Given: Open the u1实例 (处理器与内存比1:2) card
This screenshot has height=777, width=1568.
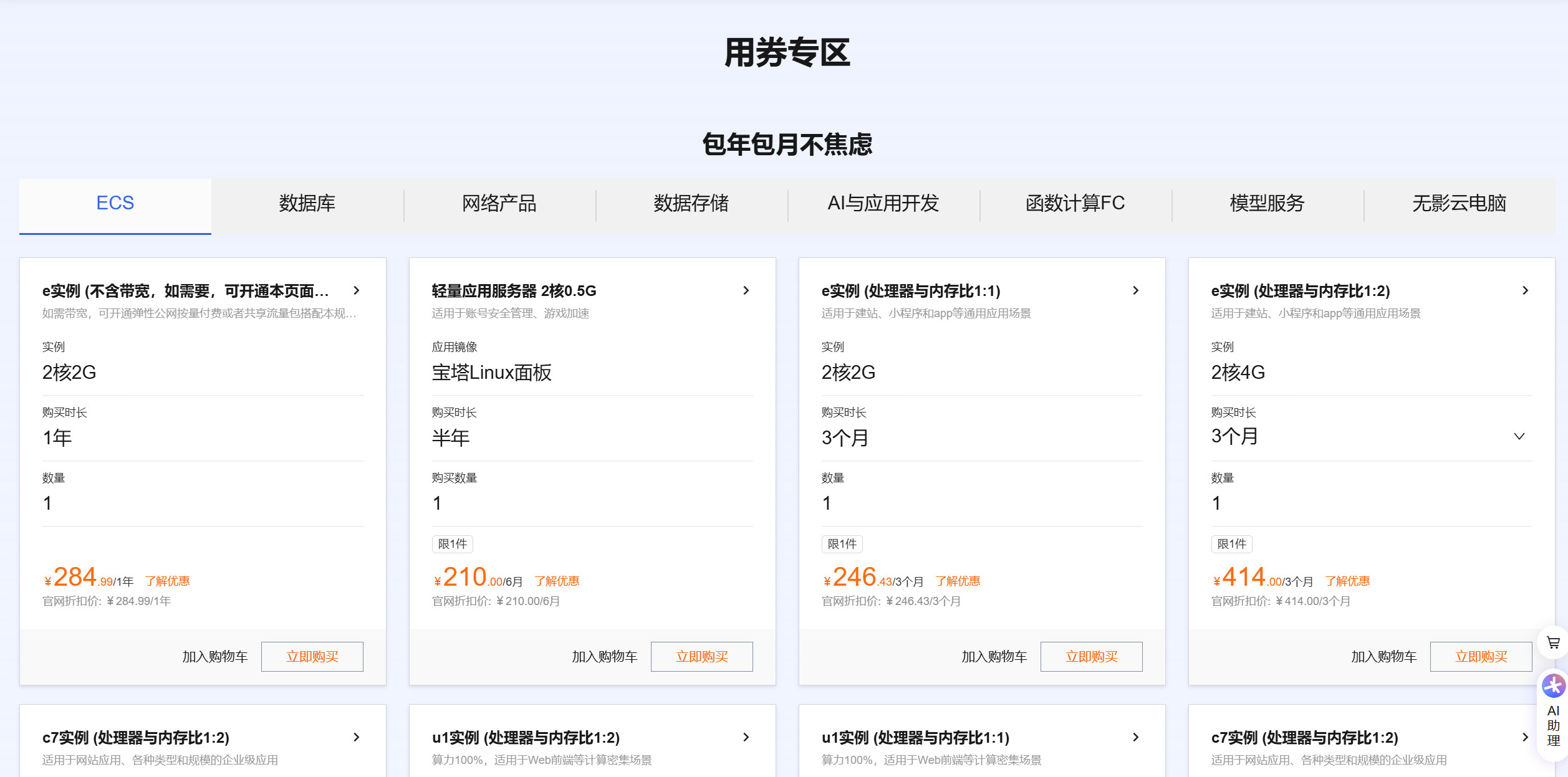Looking at the screenshot, I should (x=526, y=738).
